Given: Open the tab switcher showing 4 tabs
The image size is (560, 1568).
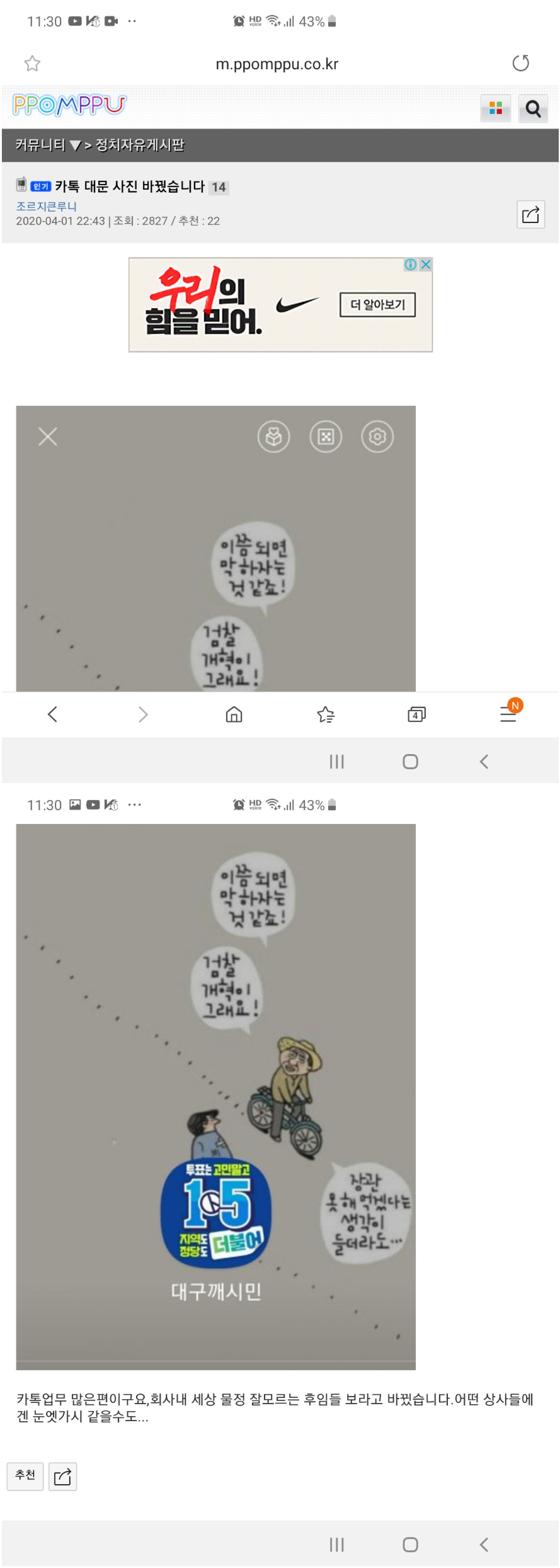Looking at the screenshot, I should [416, 714].
